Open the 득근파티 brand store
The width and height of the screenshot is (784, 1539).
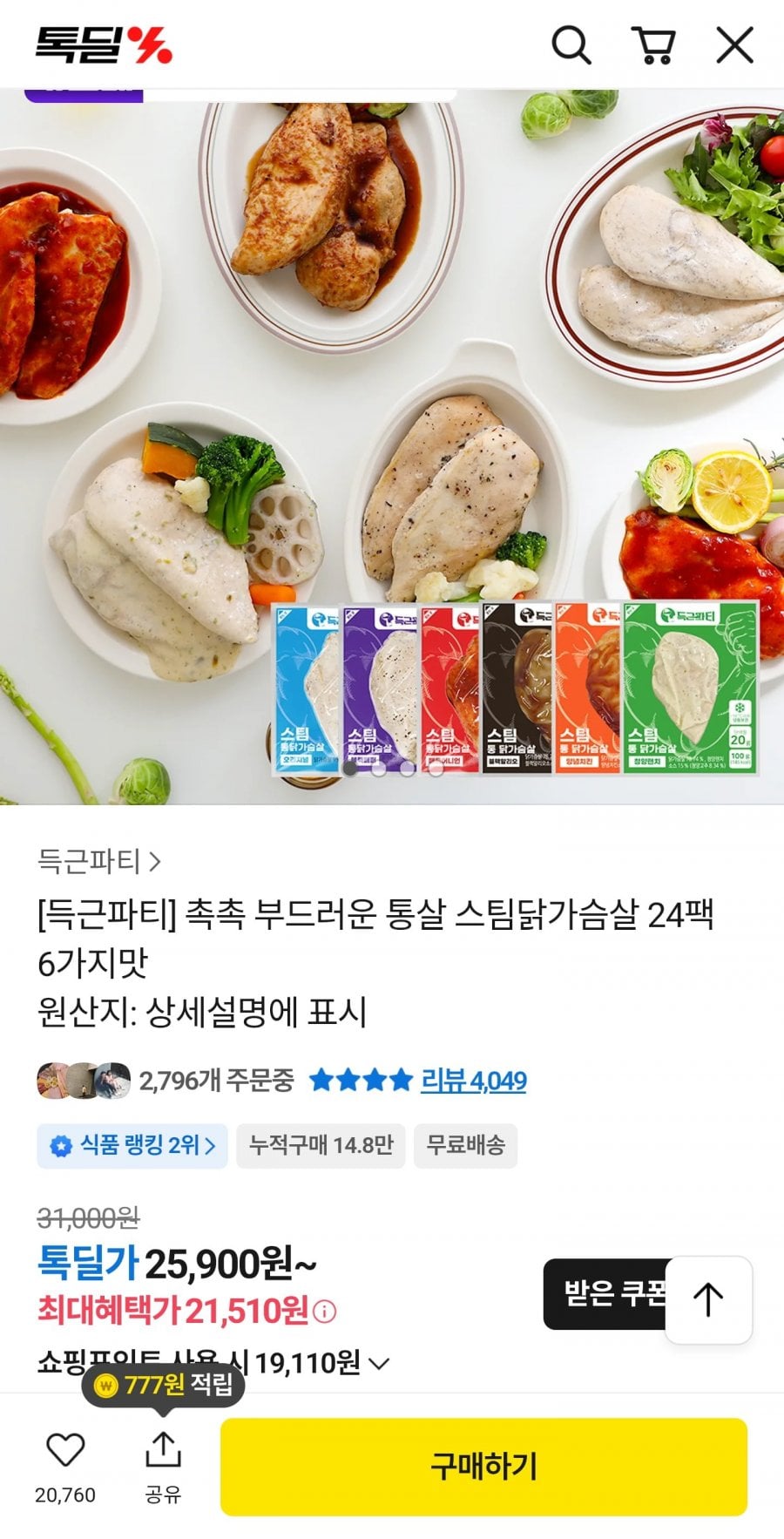(99, 861)
